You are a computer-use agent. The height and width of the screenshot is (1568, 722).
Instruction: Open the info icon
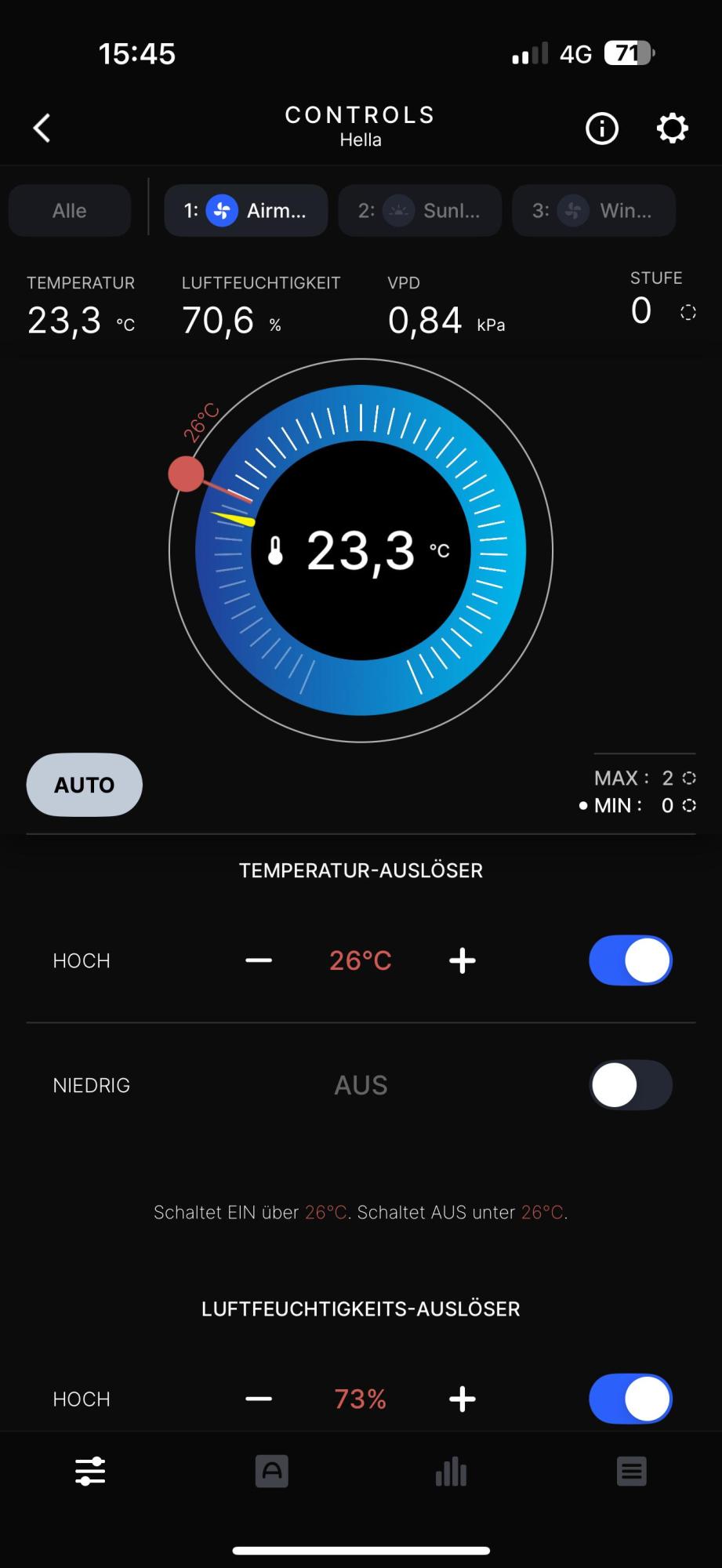click(602, 128)
